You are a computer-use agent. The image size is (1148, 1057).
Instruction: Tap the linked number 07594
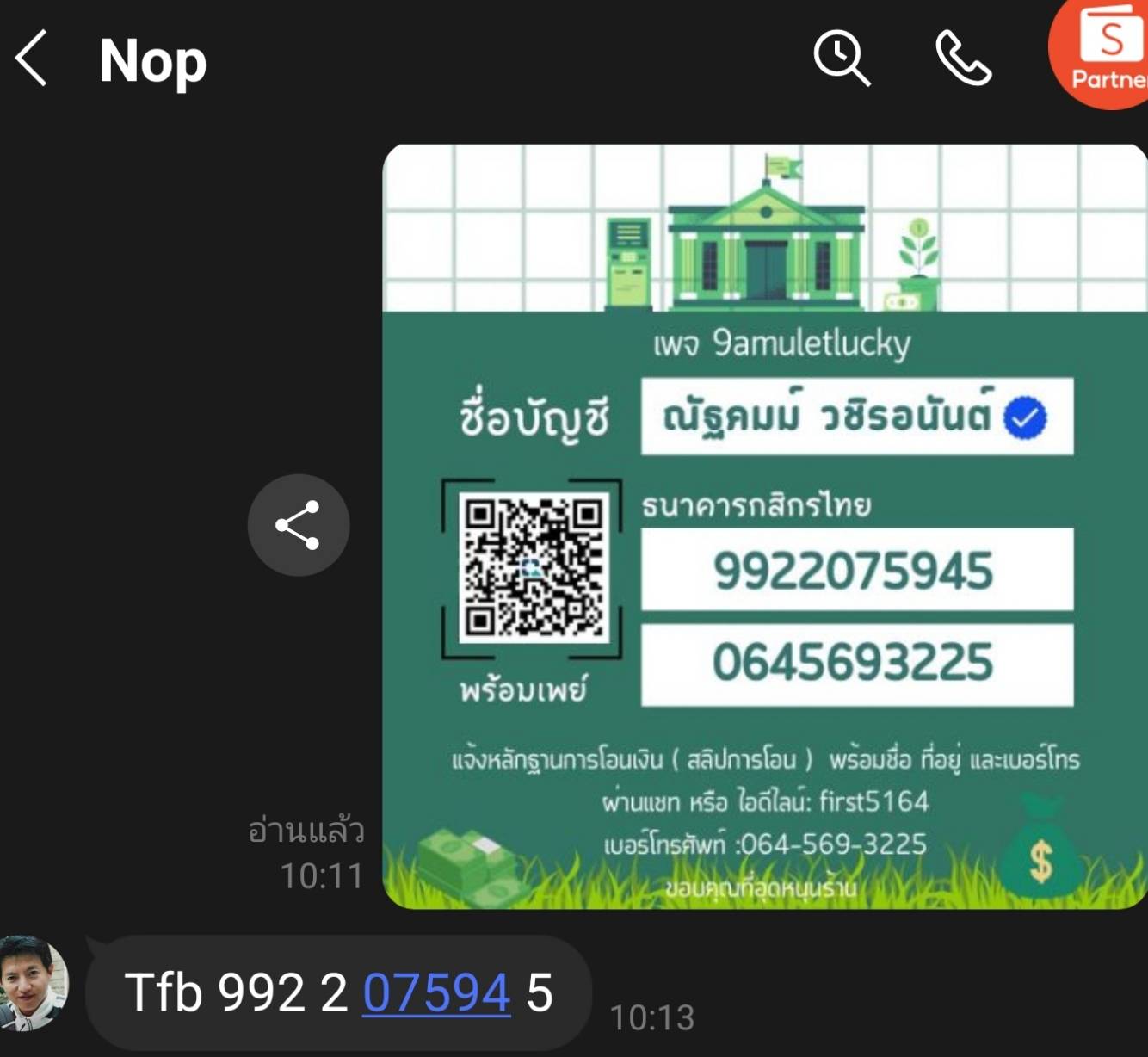(436, 992)
